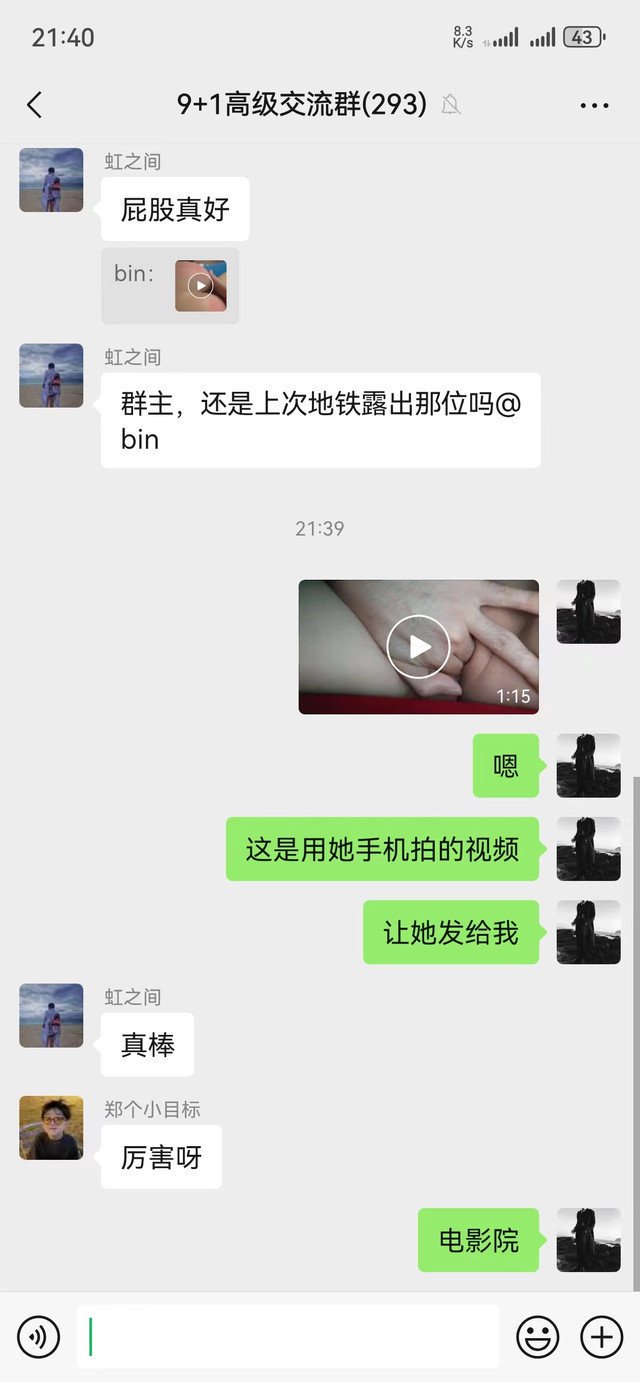Open the plus attachments menu
Viewport: 640px width, 1382px height.
tap(602, 1336)
